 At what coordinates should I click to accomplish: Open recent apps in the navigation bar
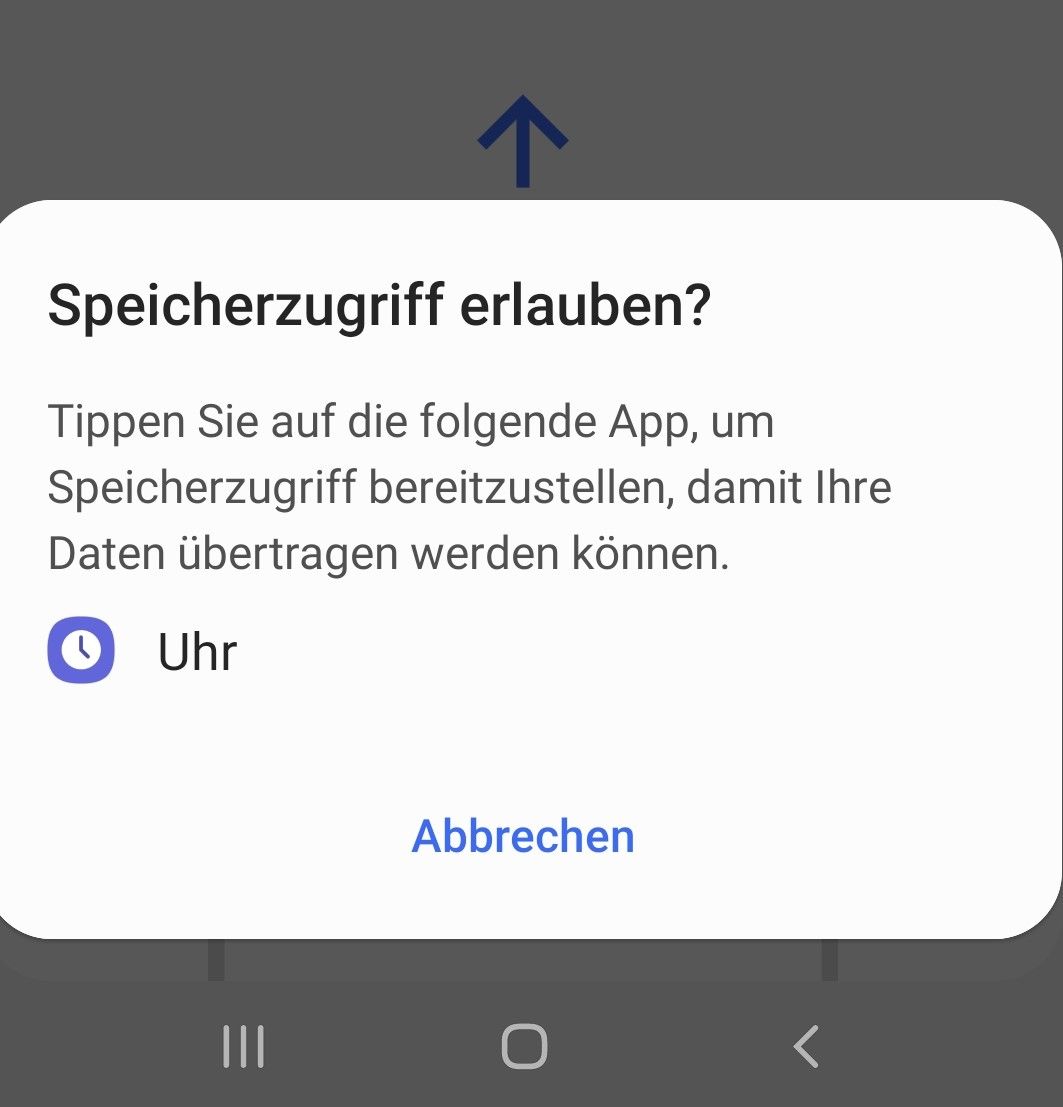point(243,1047)
